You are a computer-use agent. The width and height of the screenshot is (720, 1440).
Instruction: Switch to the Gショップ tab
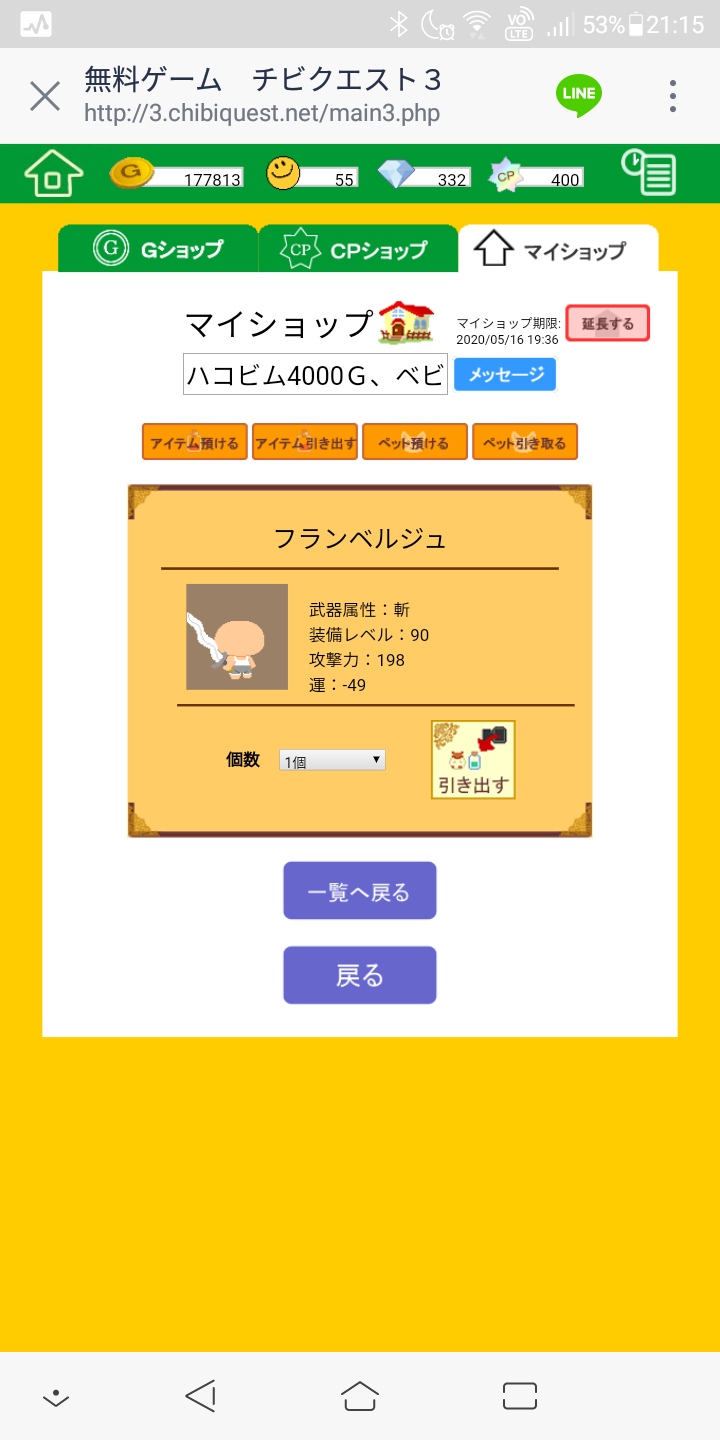pyautogui.click(x=158, y=249)
